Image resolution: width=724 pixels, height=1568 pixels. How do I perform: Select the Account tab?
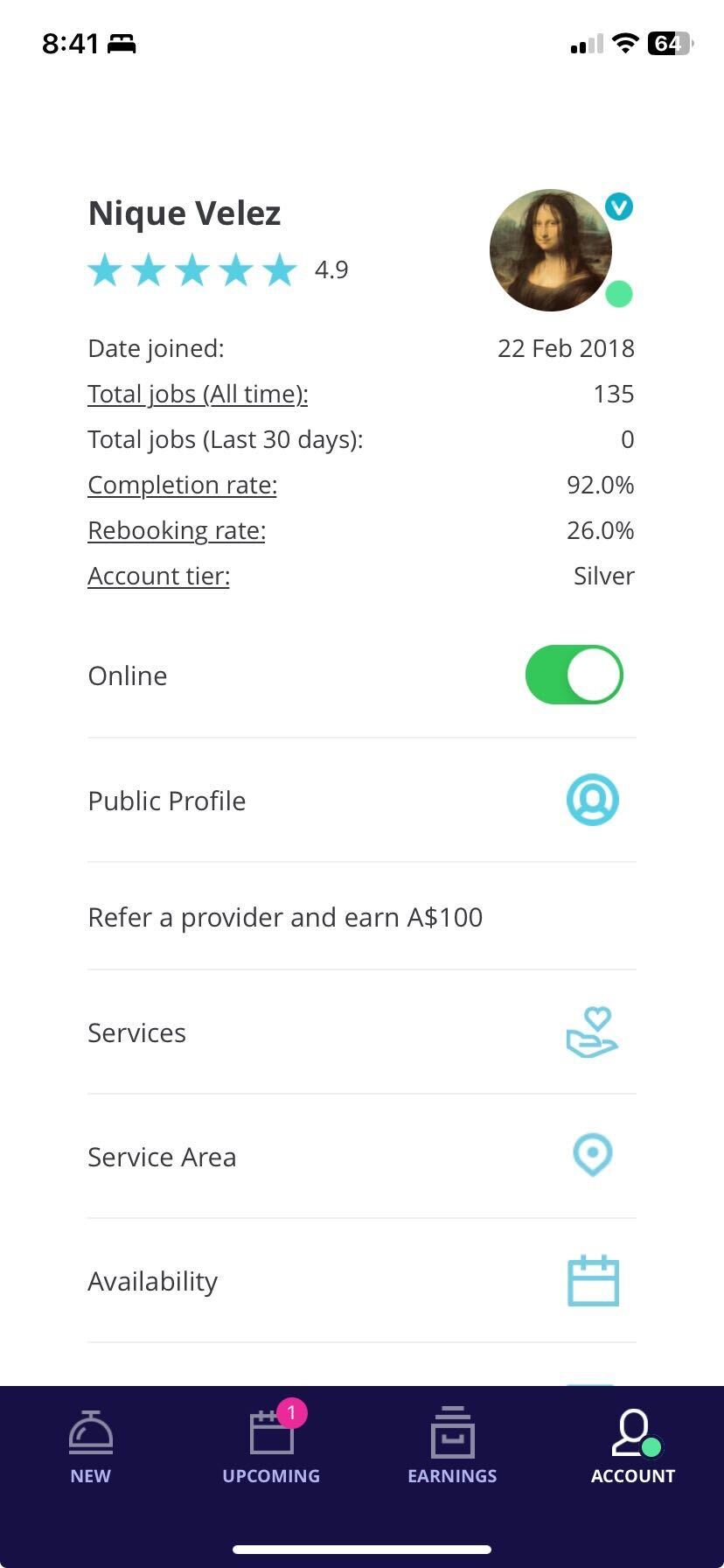[633, 1447]
